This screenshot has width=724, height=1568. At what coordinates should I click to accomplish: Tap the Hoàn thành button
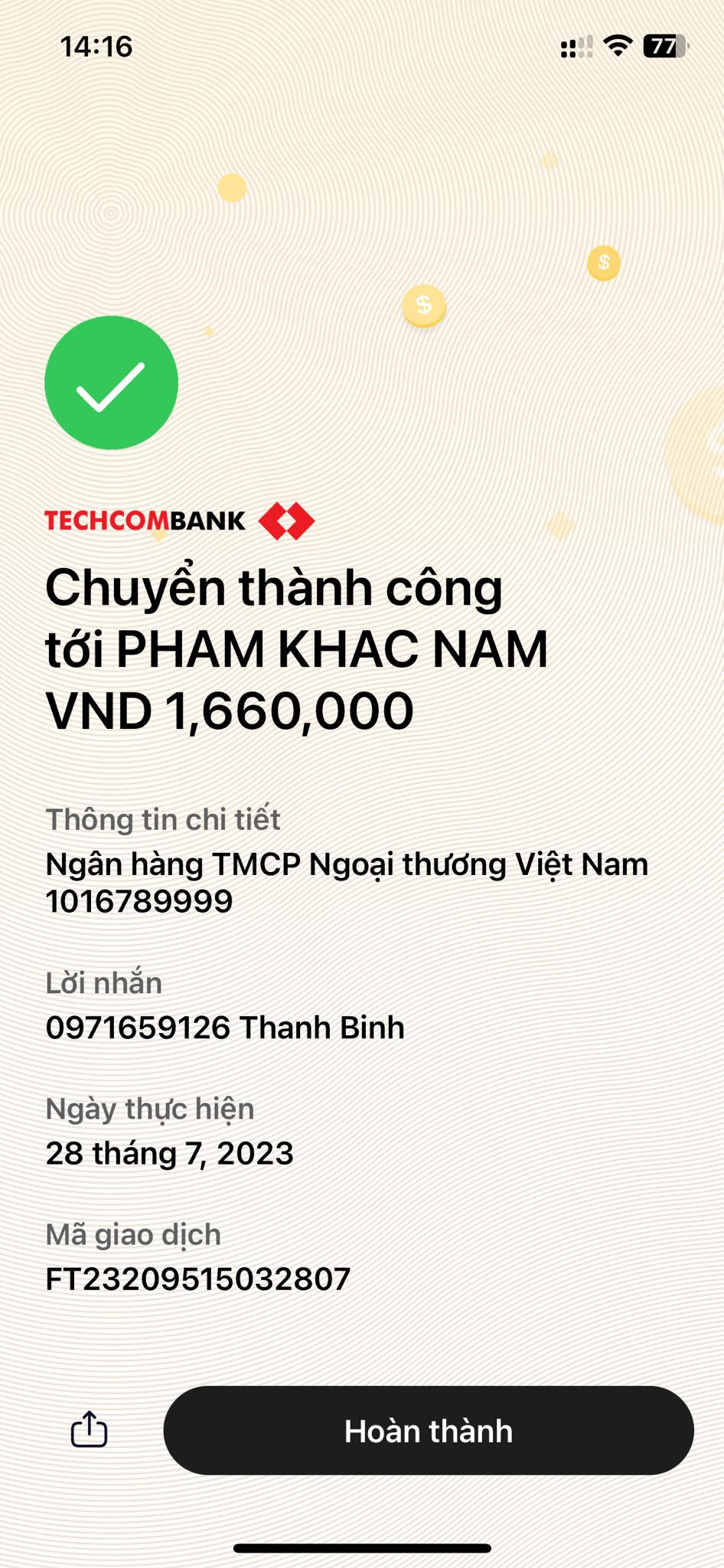coord(429,1430)
